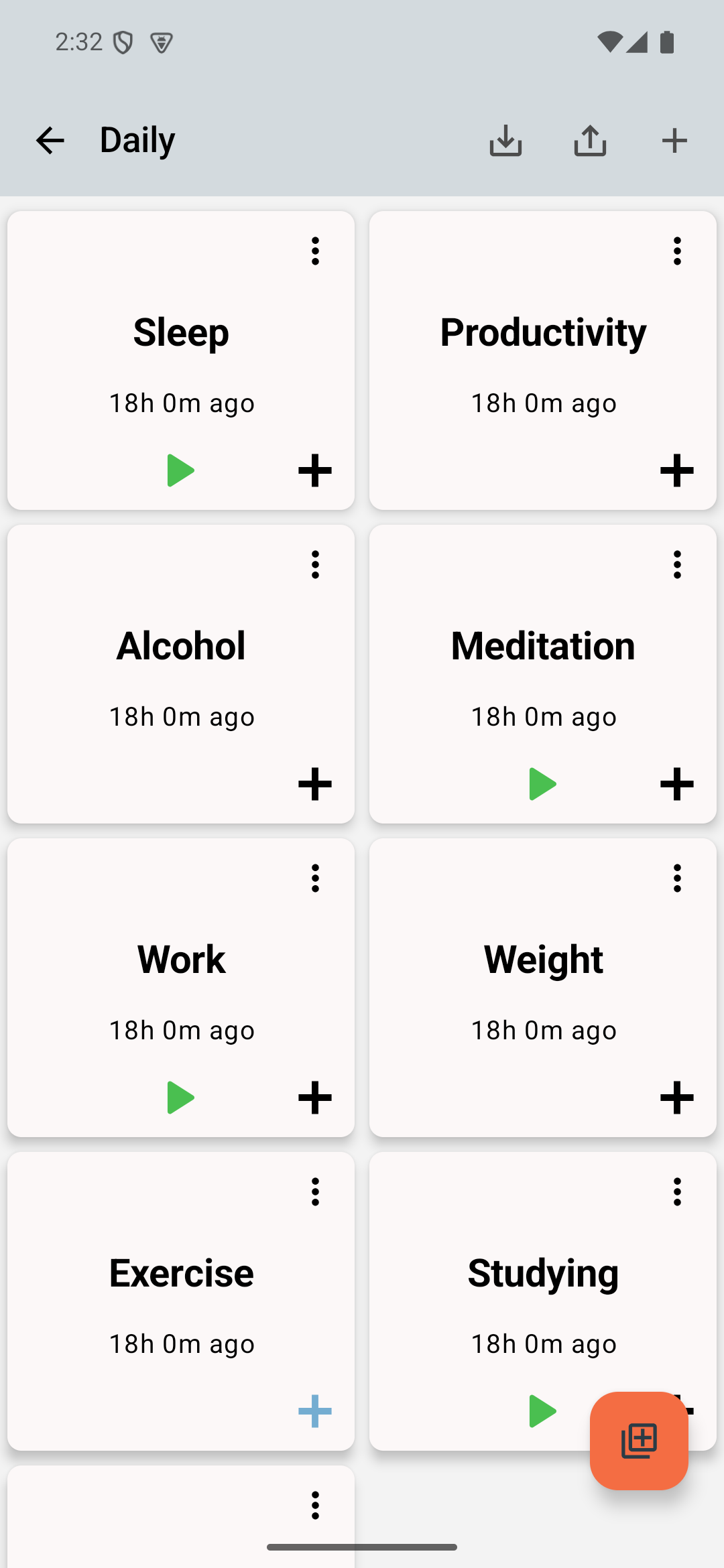Viewport: 724px width, 1568px height.
Task: Open Productivity card's three-dot menu
Action: click(x=677, y=251)
